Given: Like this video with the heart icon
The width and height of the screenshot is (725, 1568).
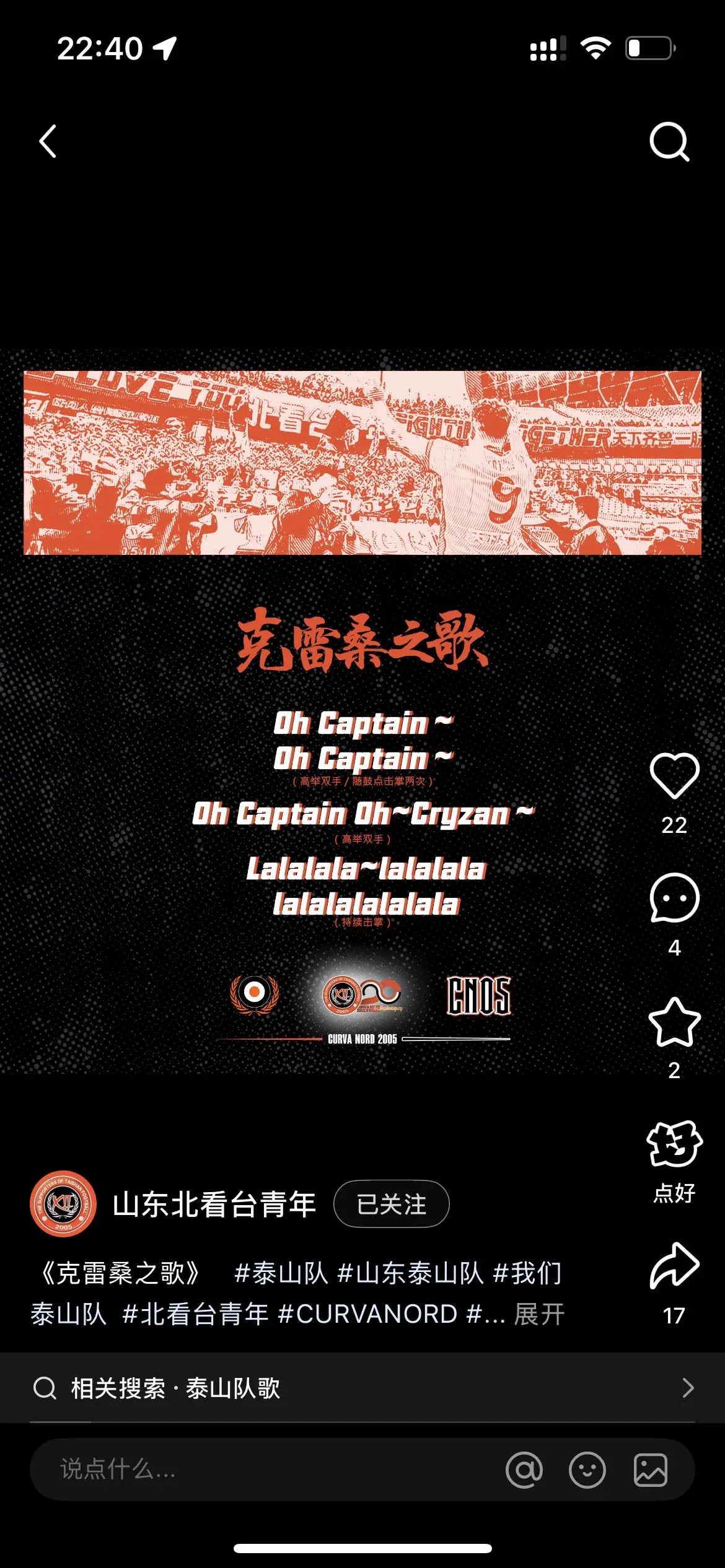Looking at the screenshot, I should pyautogui.click(x=674, y=776).
